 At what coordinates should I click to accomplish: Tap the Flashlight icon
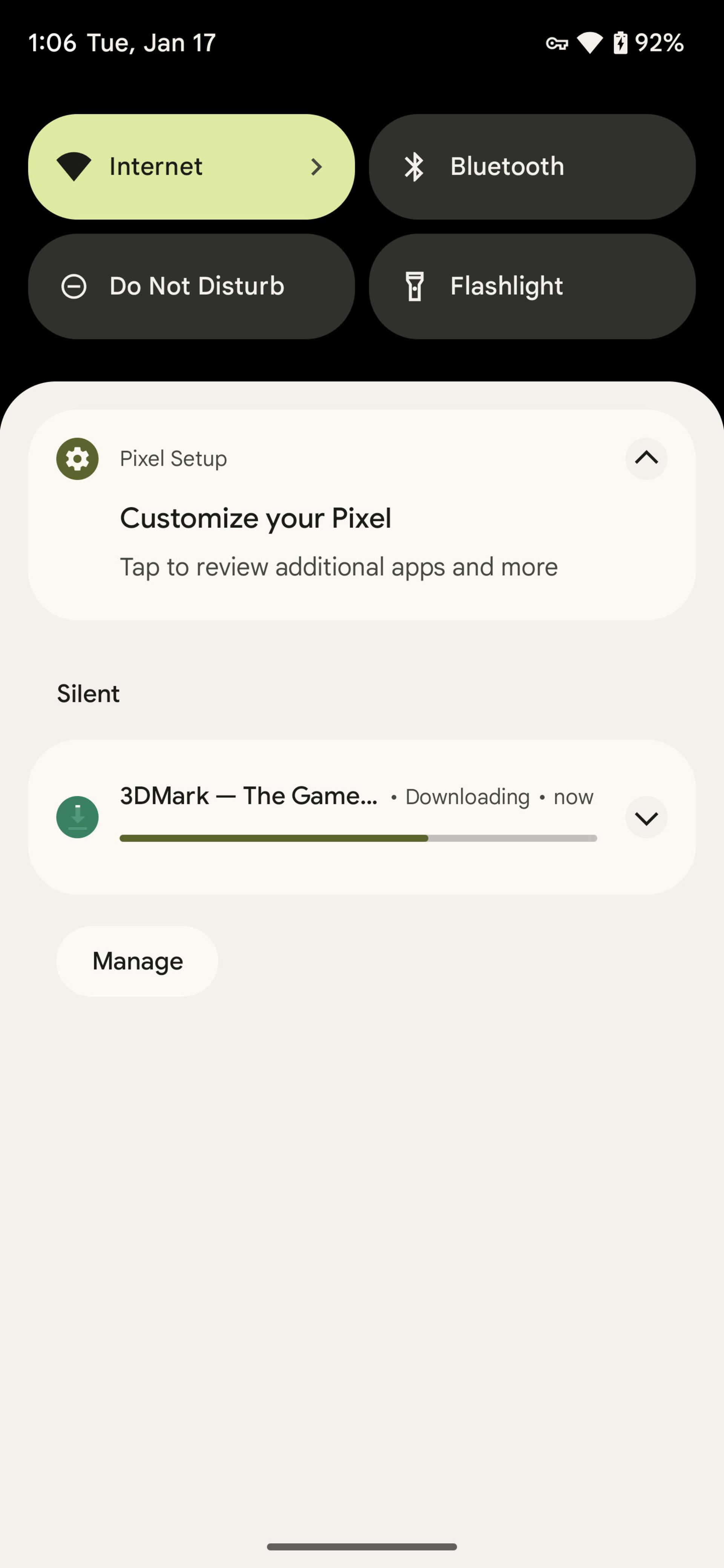point(415,285)
